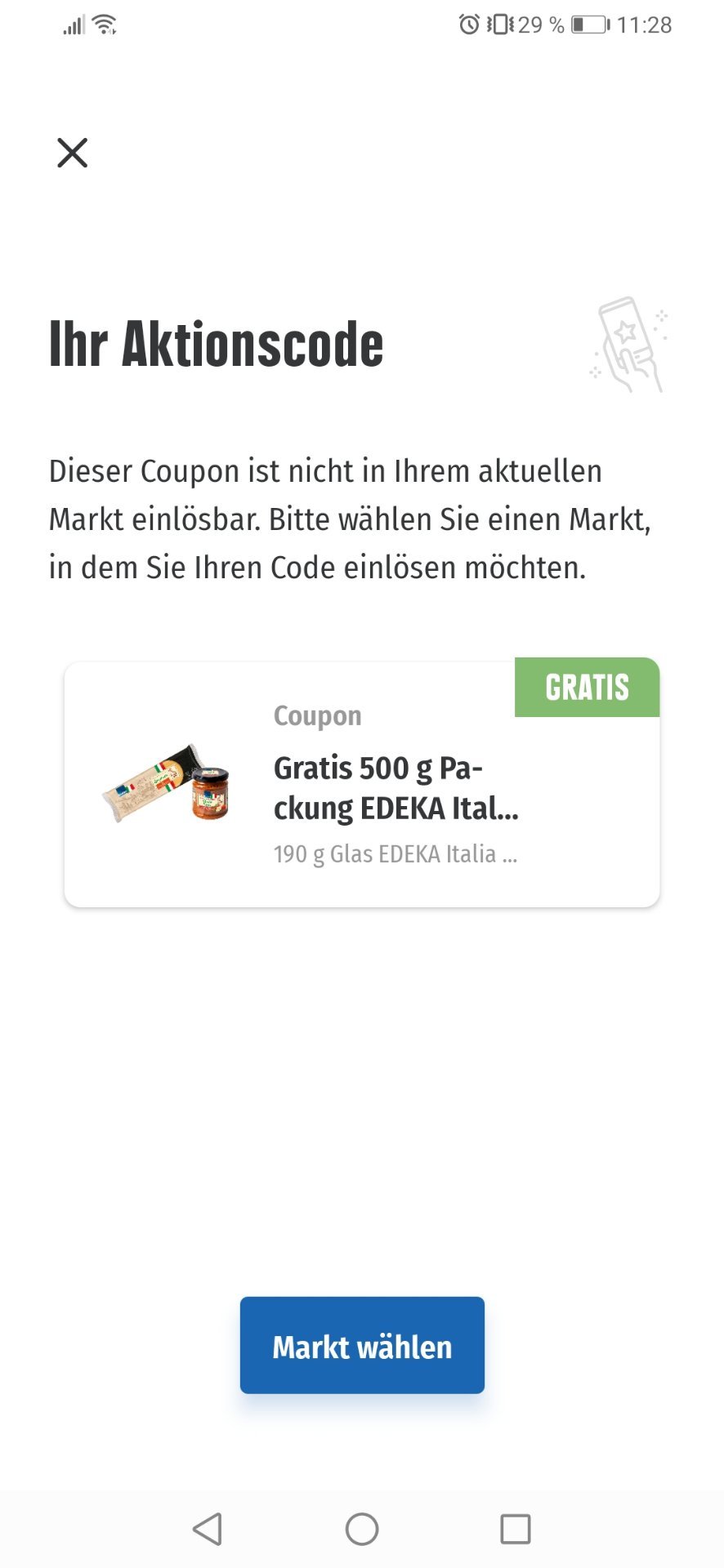This screenshot has height=1568, width=724.
Task: Open the Gratis EDEKA Italia coupon card
Action: click(362, 784)
